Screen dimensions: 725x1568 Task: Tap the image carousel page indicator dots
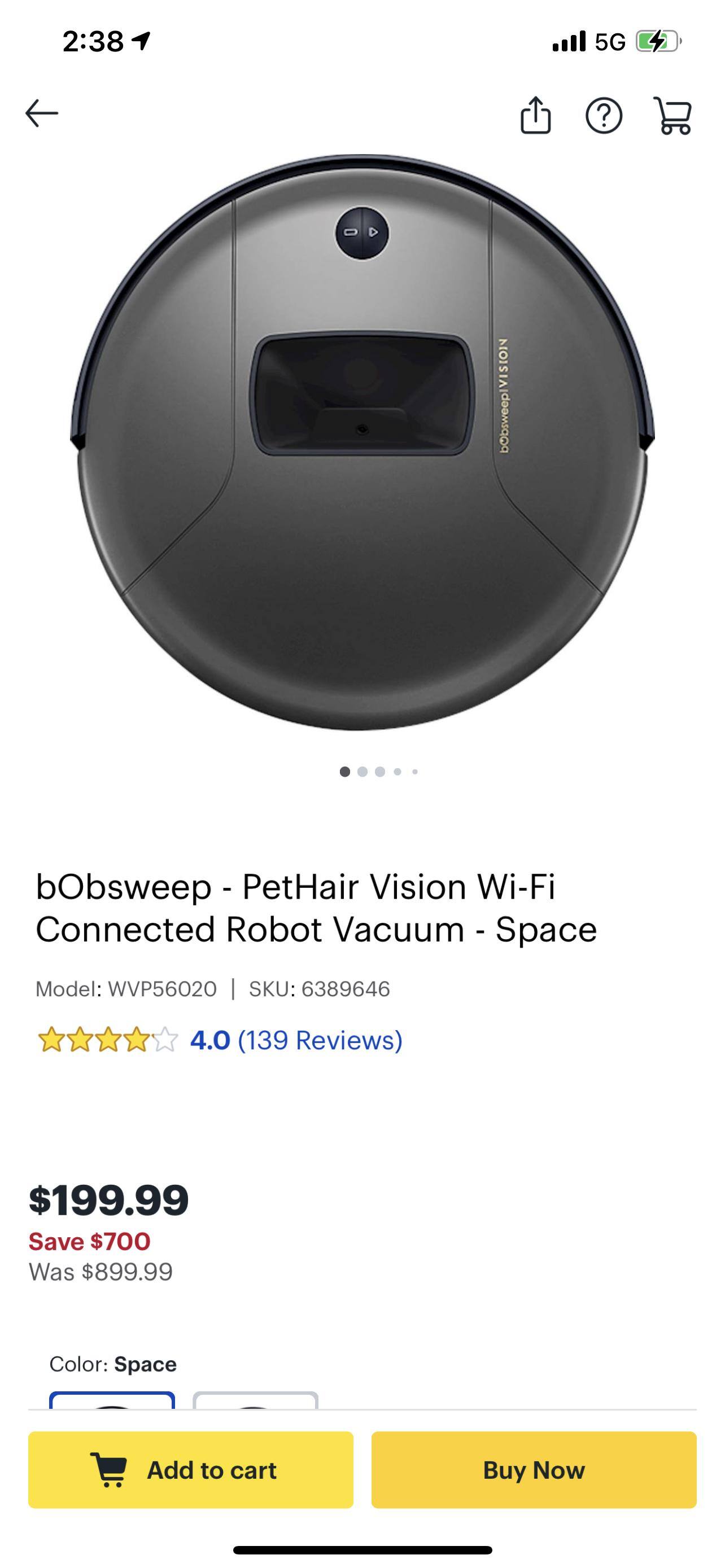tap(379, 772)
